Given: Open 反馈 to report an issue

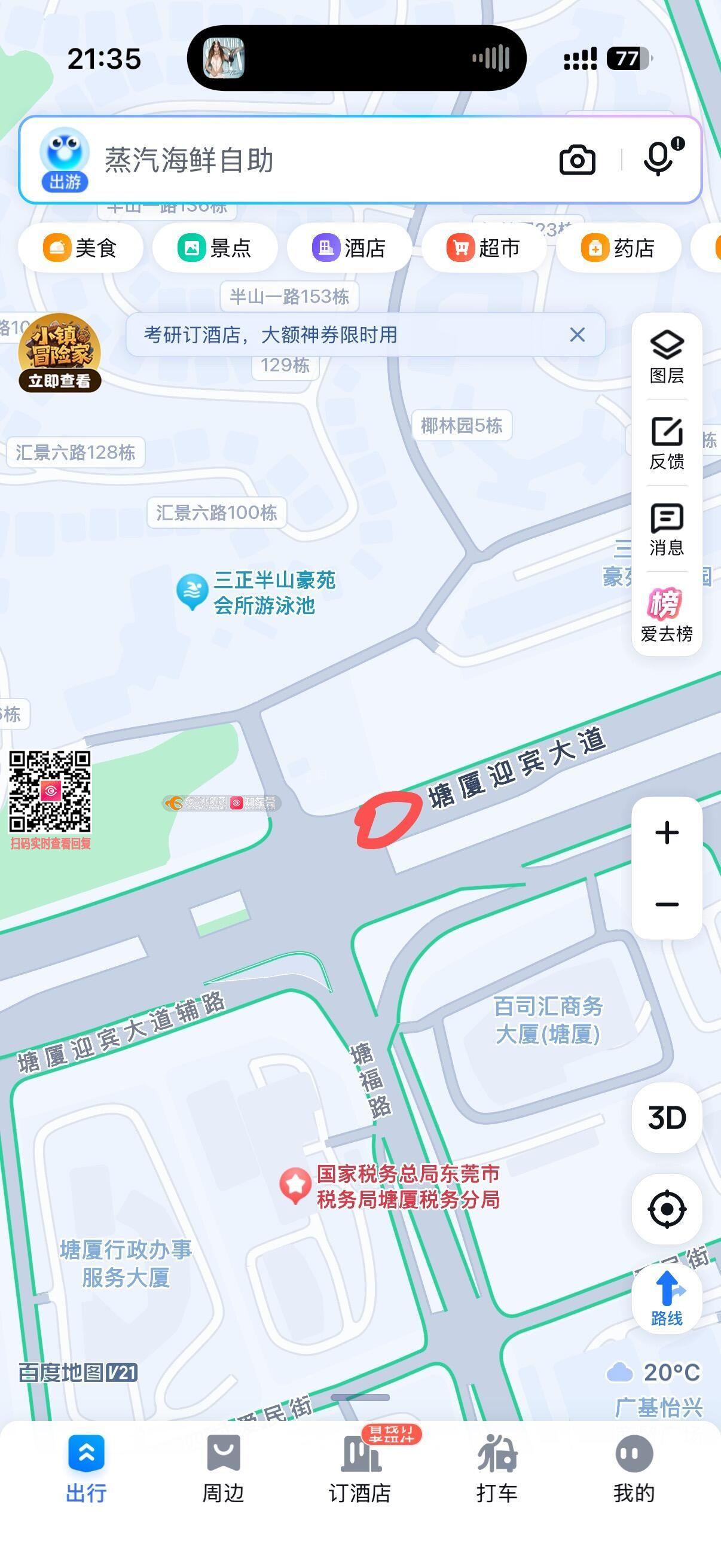Looking at the screenshot, I should [667, 443].
